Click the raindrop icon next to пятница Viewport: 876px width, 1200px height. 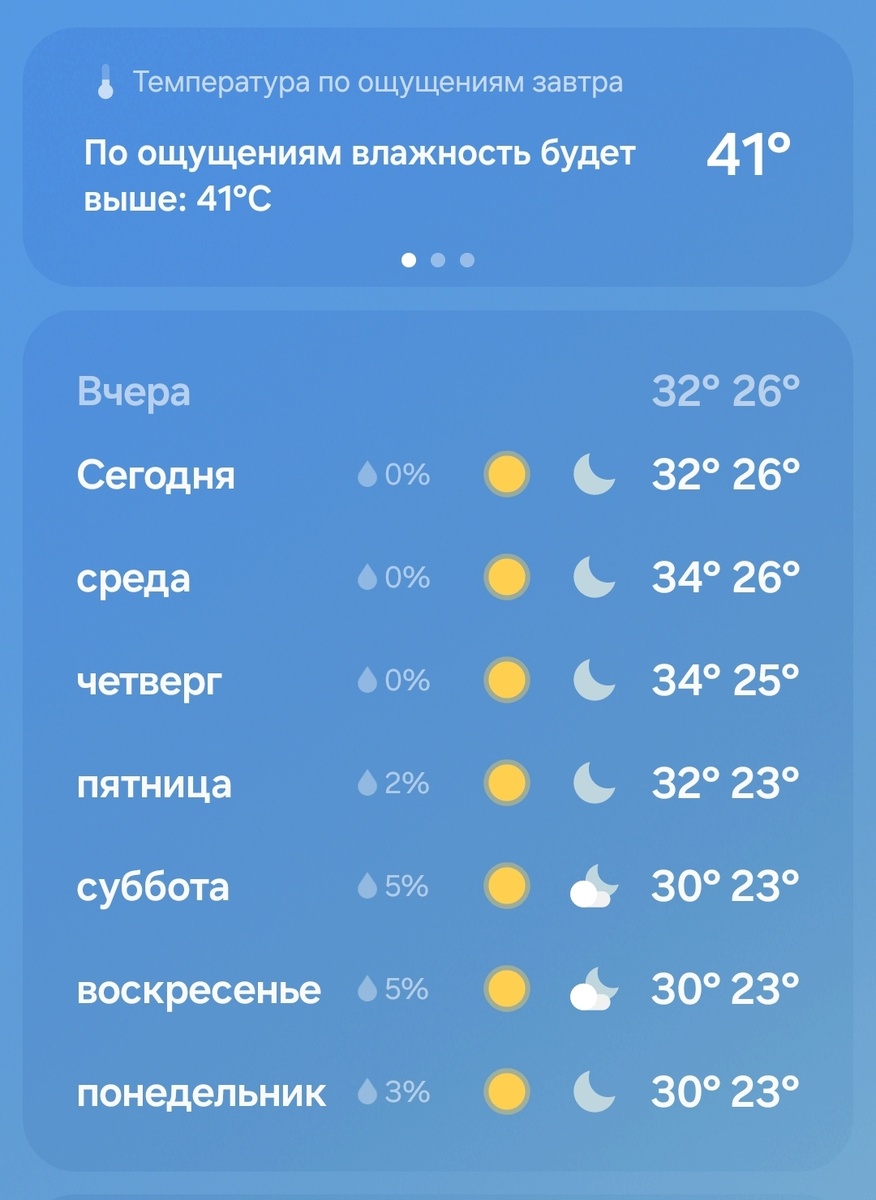coord(366,784)
